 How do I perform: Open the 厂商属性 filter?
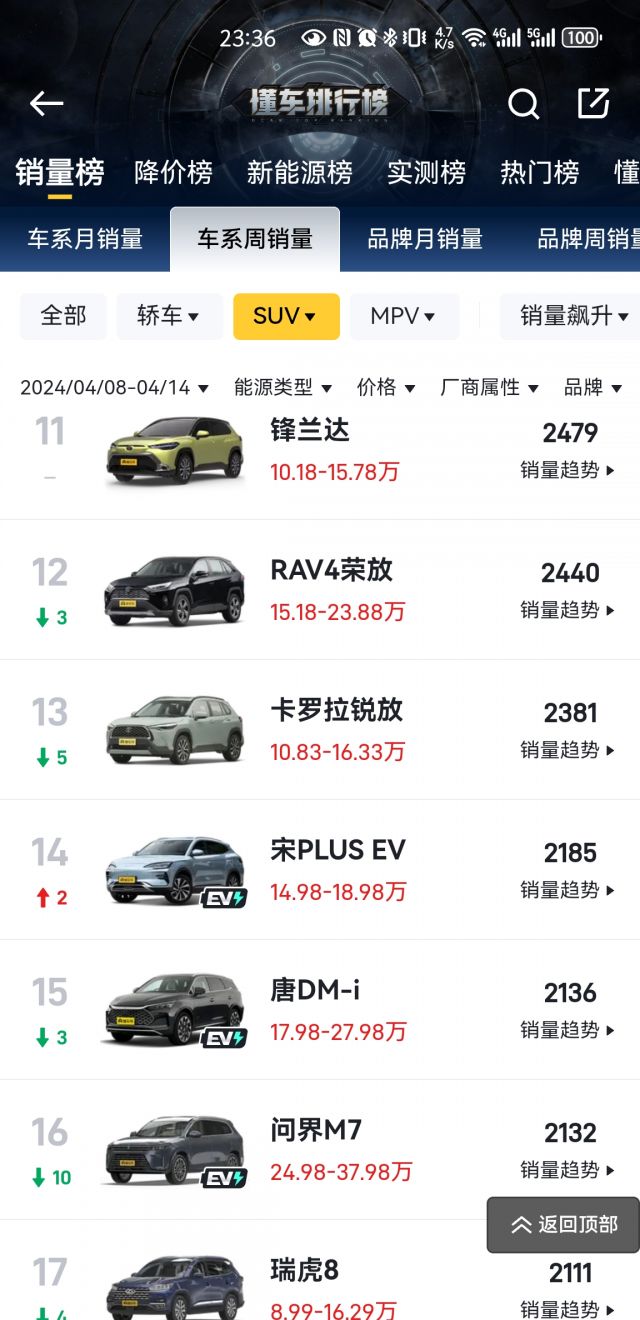click(489, 387)
